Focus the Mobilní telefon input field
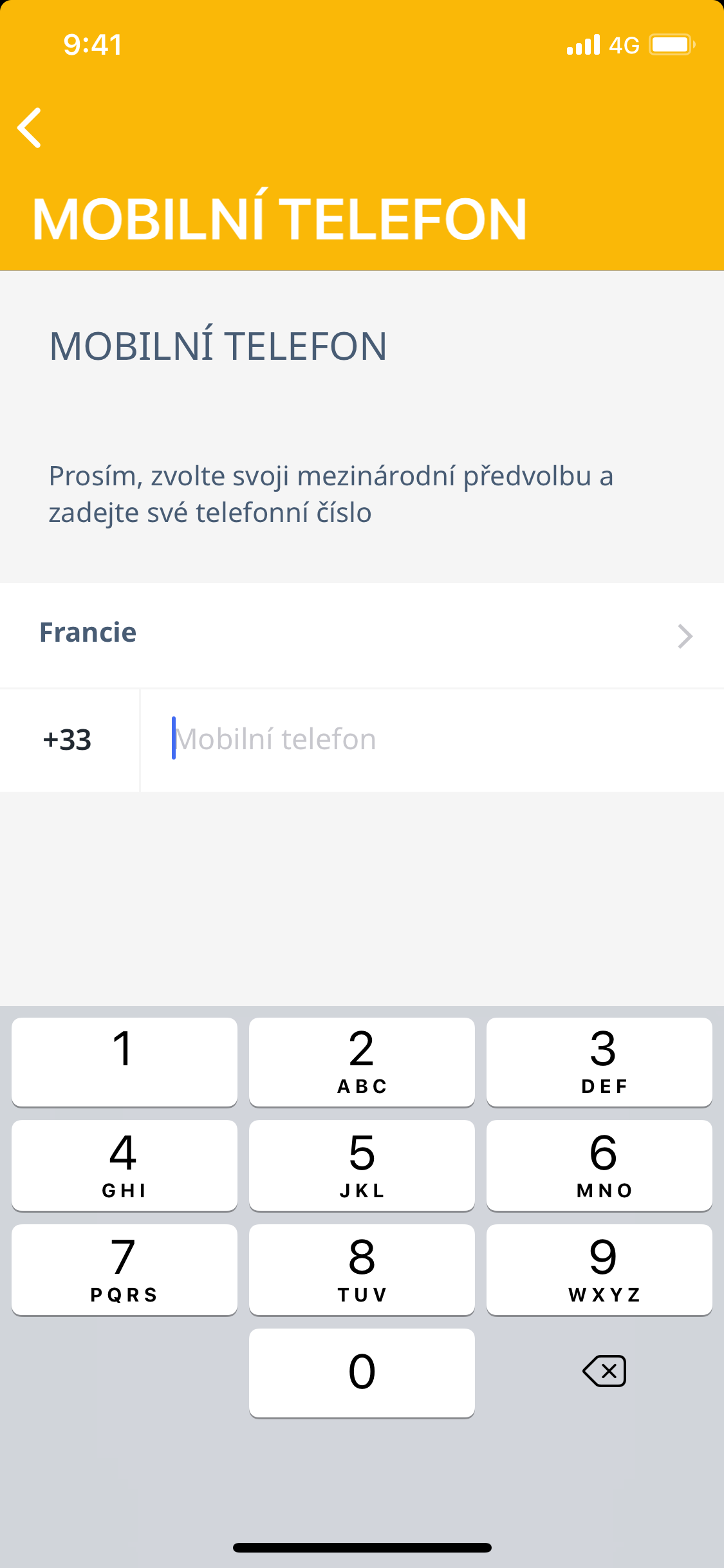The height and width of the screenshot is (1568, 724). (431, 740)
